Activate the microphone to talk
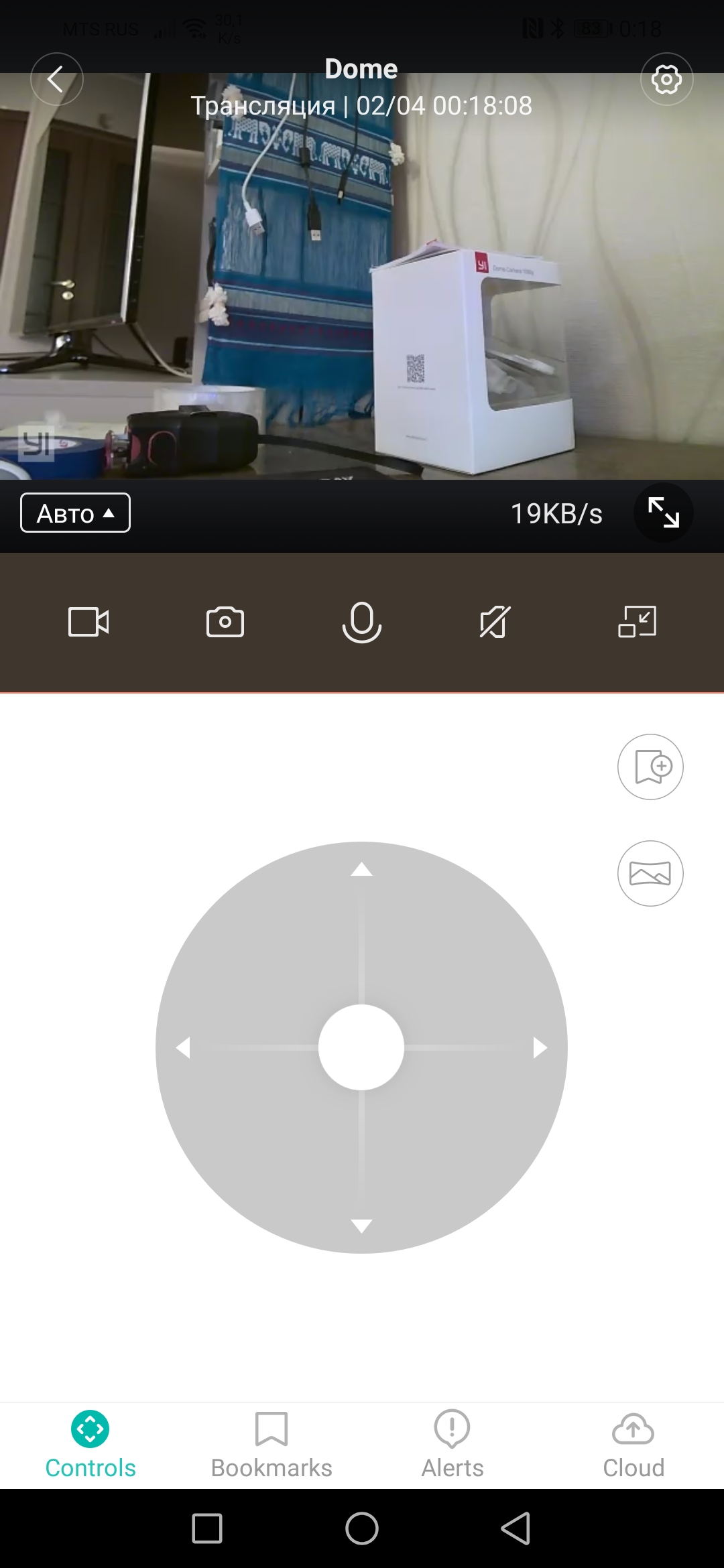724x1568 pixels. pos(362,622)
